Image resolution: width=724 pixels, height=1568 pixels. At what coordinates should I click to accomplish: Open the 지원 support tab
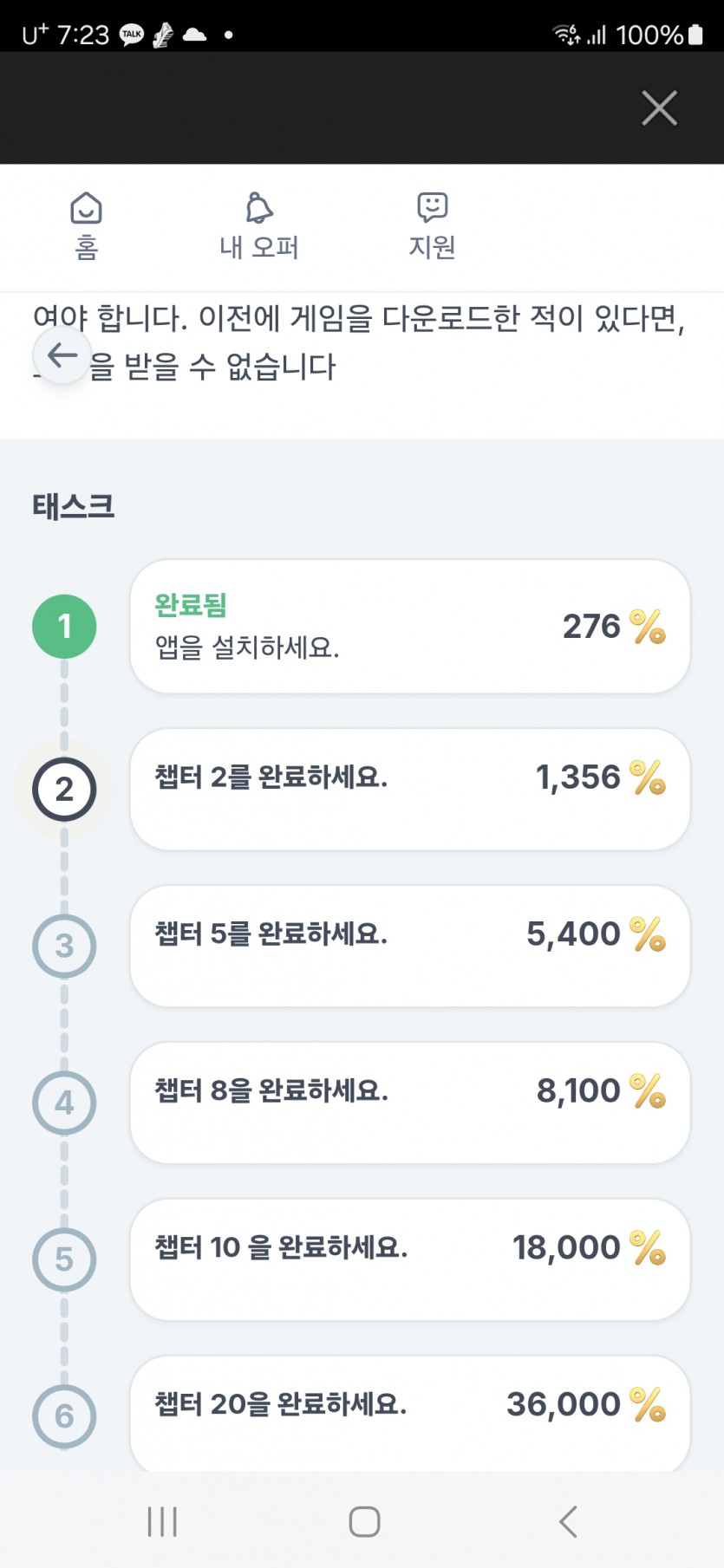pos(432,226)
